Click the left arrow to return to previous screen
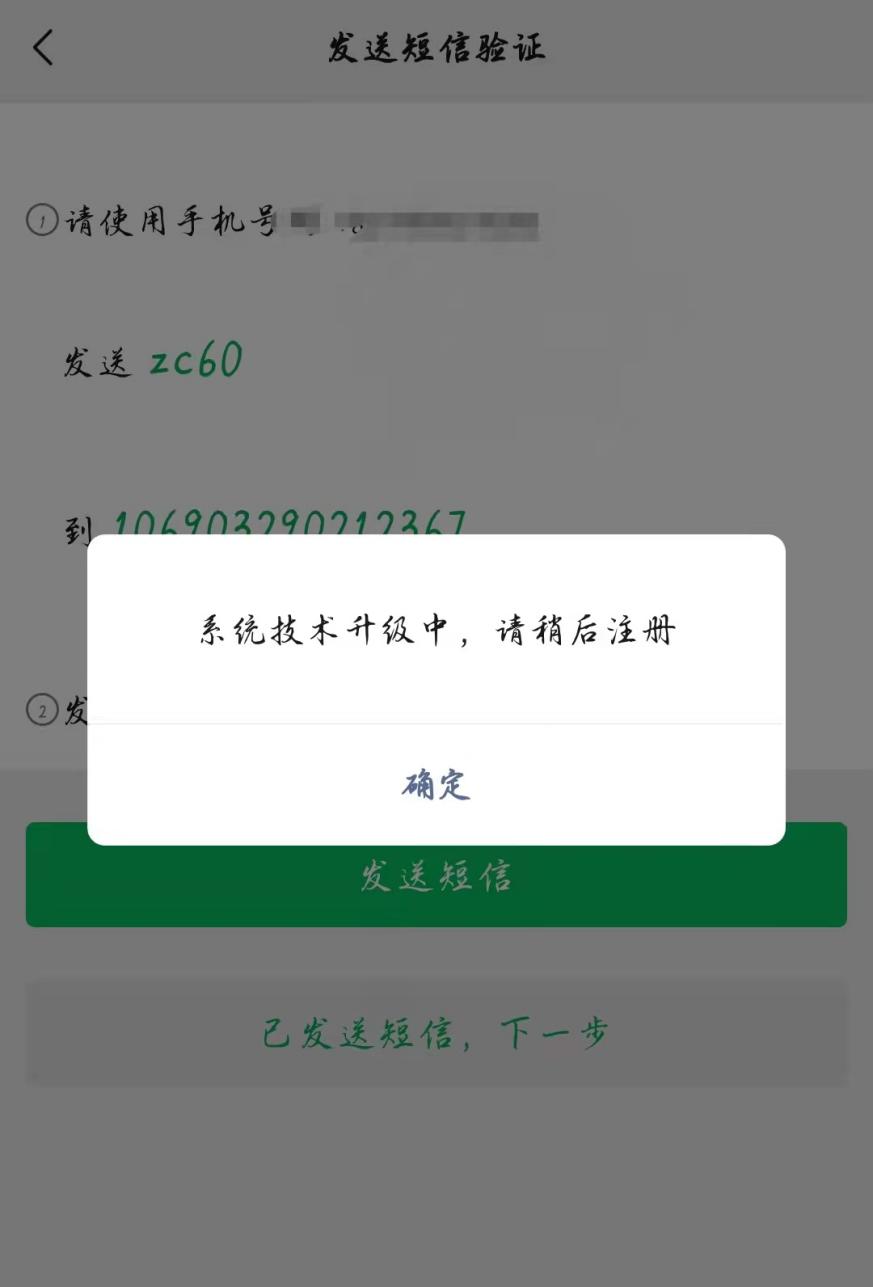Viewport: 873px width, 1287px height. pyautogui.click(x=44, y=48)
